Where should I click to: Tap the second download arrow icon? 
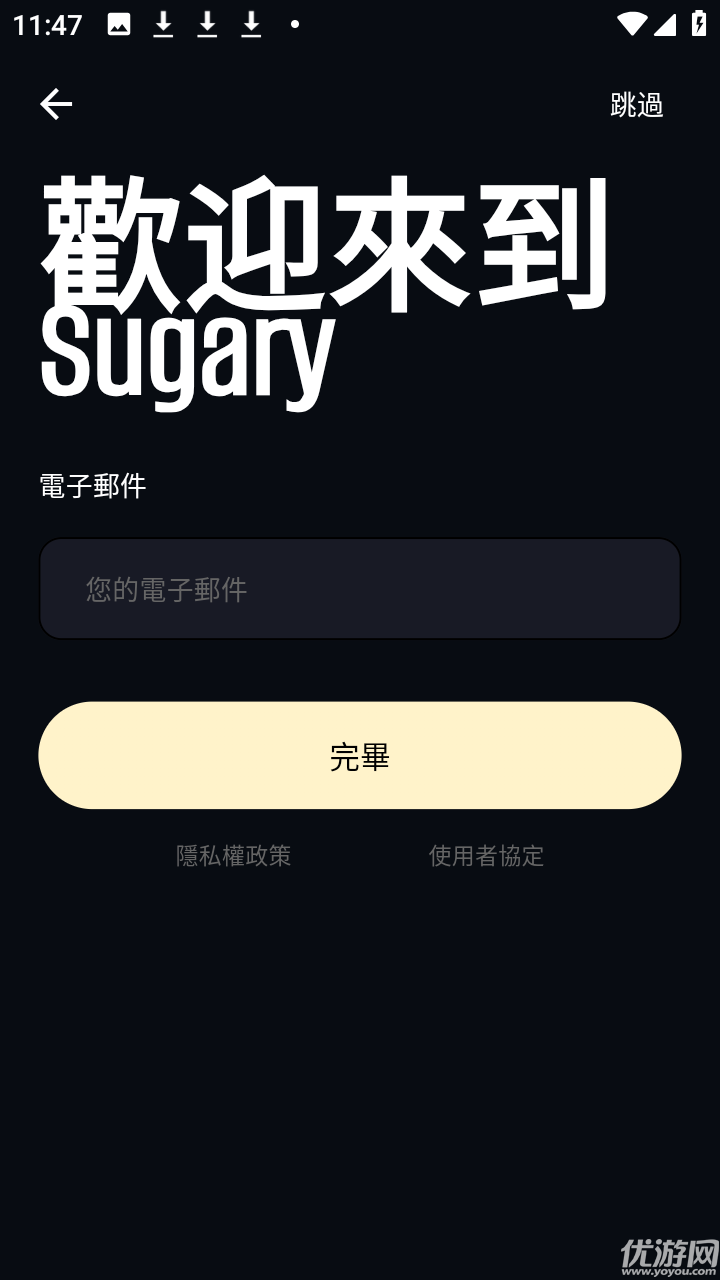pos(208,24)
